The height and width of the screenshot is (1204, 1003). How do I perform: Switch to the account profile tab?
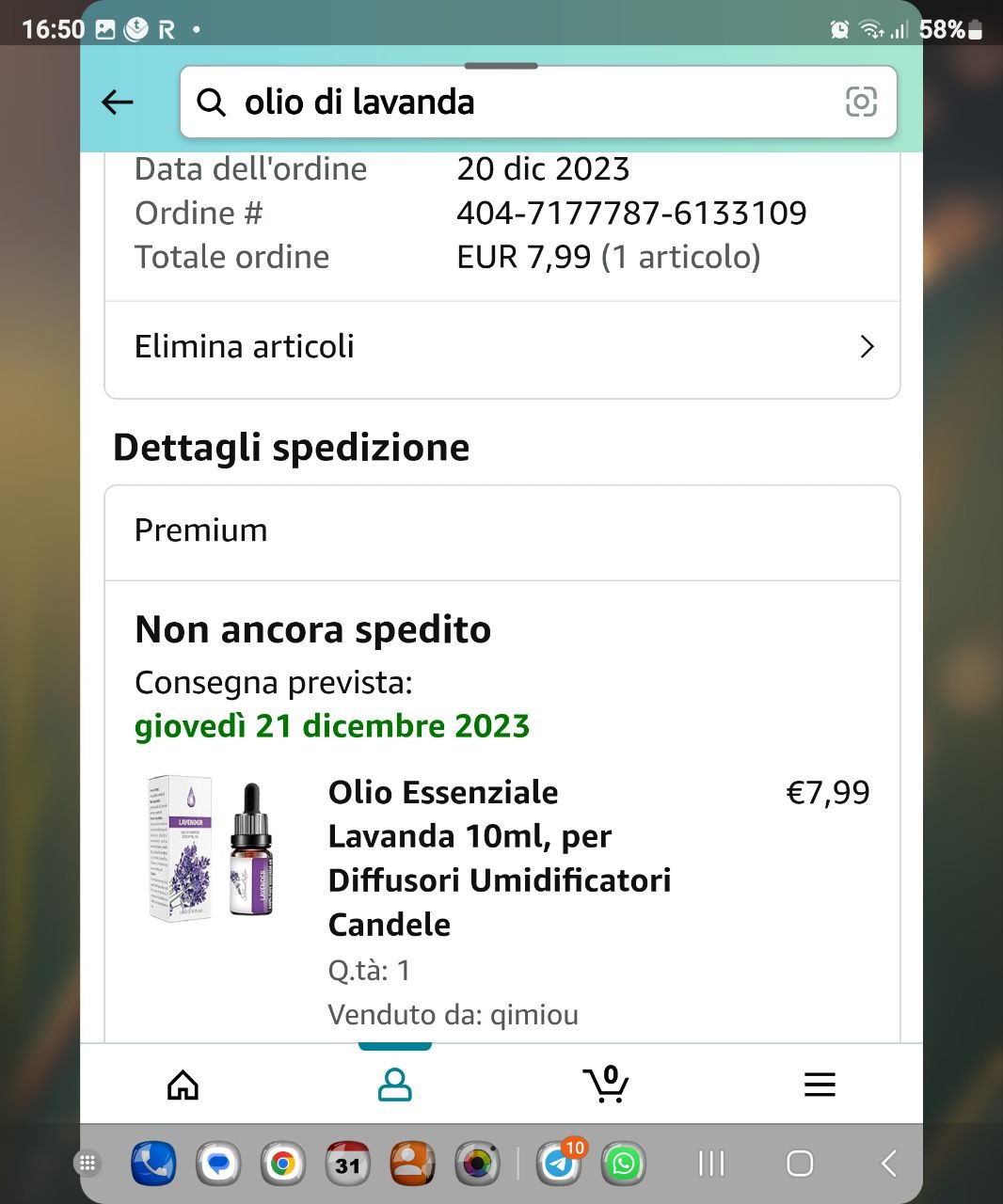click(394, 1085)
